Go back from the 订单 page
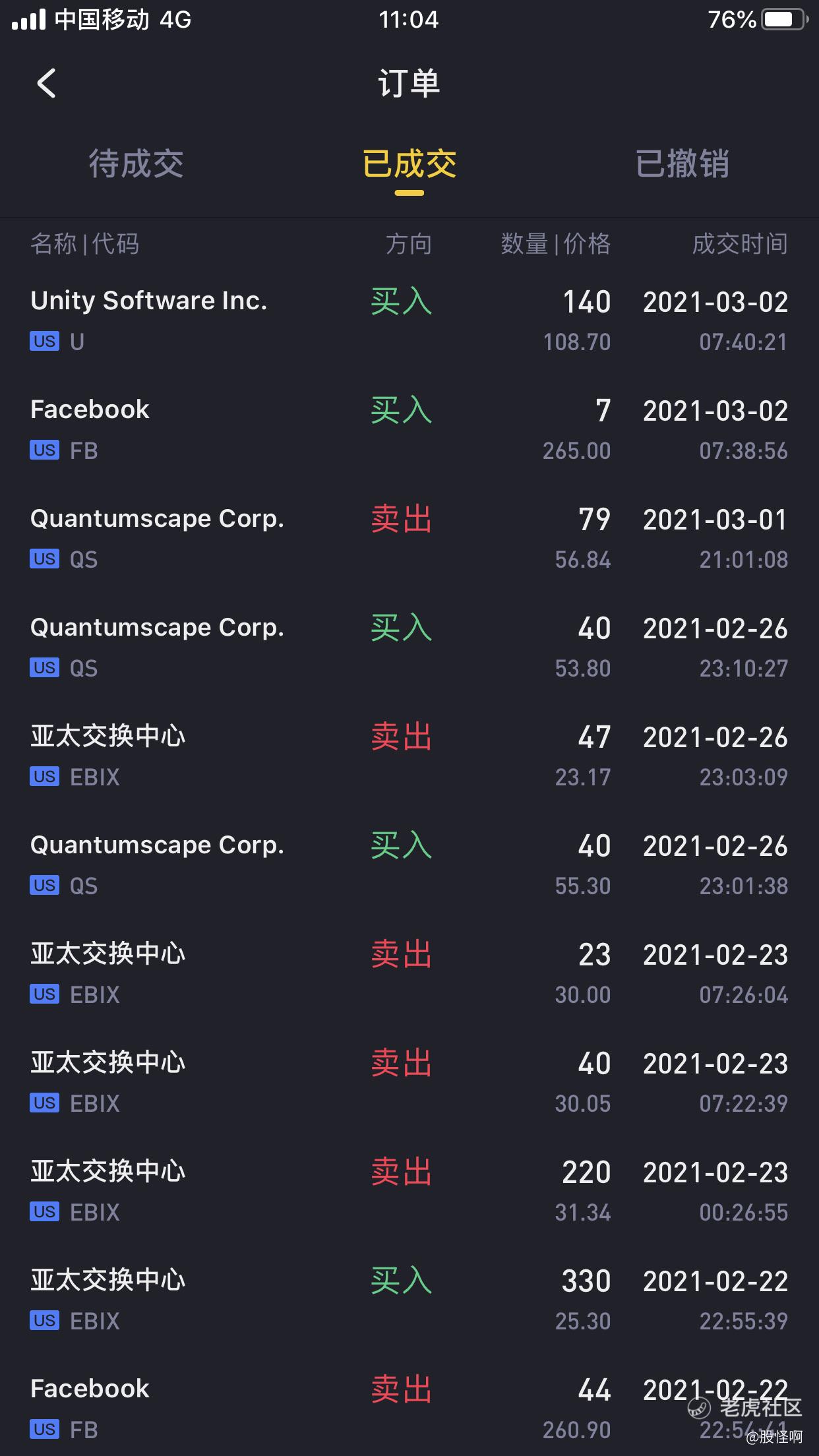 (x=46, y=84)
